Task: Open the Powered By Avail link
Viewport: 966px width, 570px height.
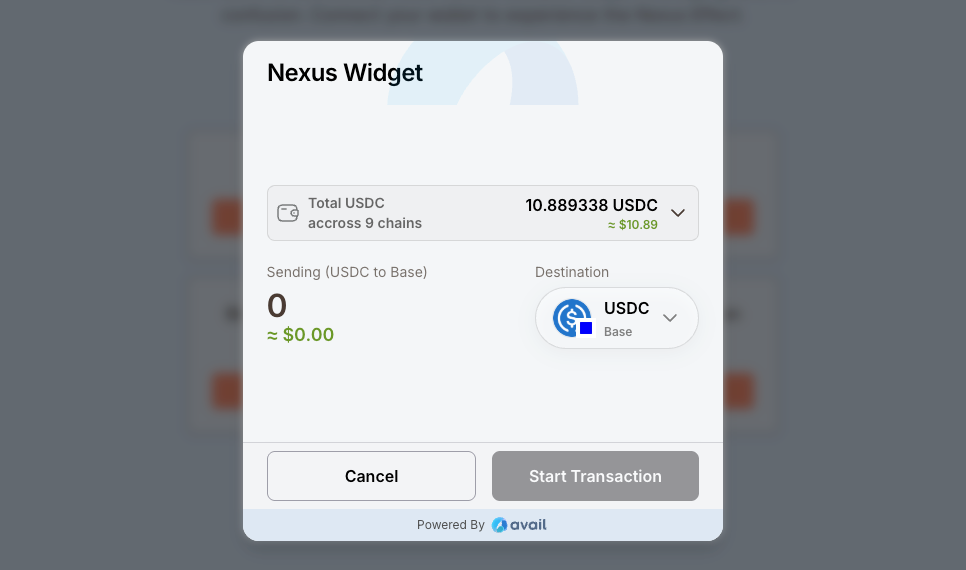Action: click(519, 525)
